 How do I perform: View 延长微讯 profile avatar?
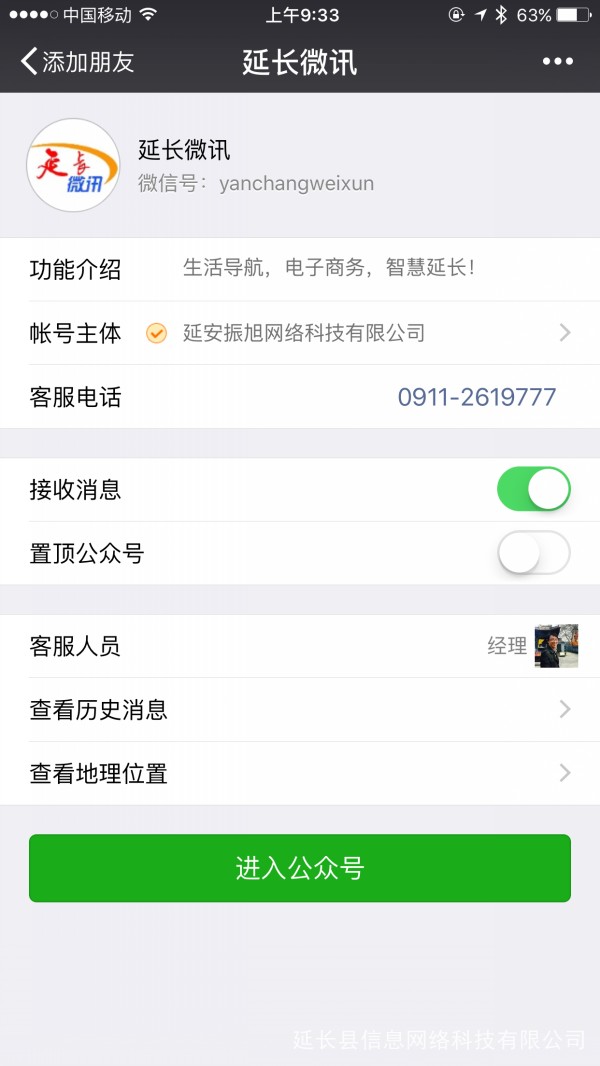(x=73, y=165)
